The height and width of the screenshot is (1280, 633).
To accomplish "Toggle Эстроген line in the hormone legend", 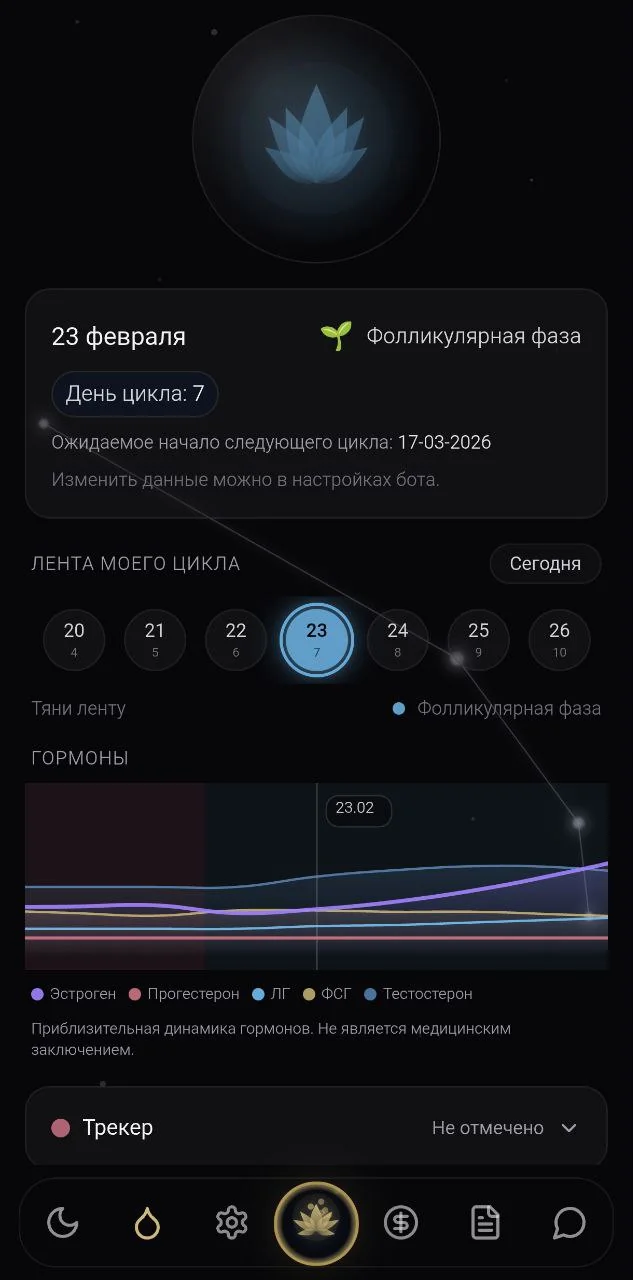I will click(74, 994).
